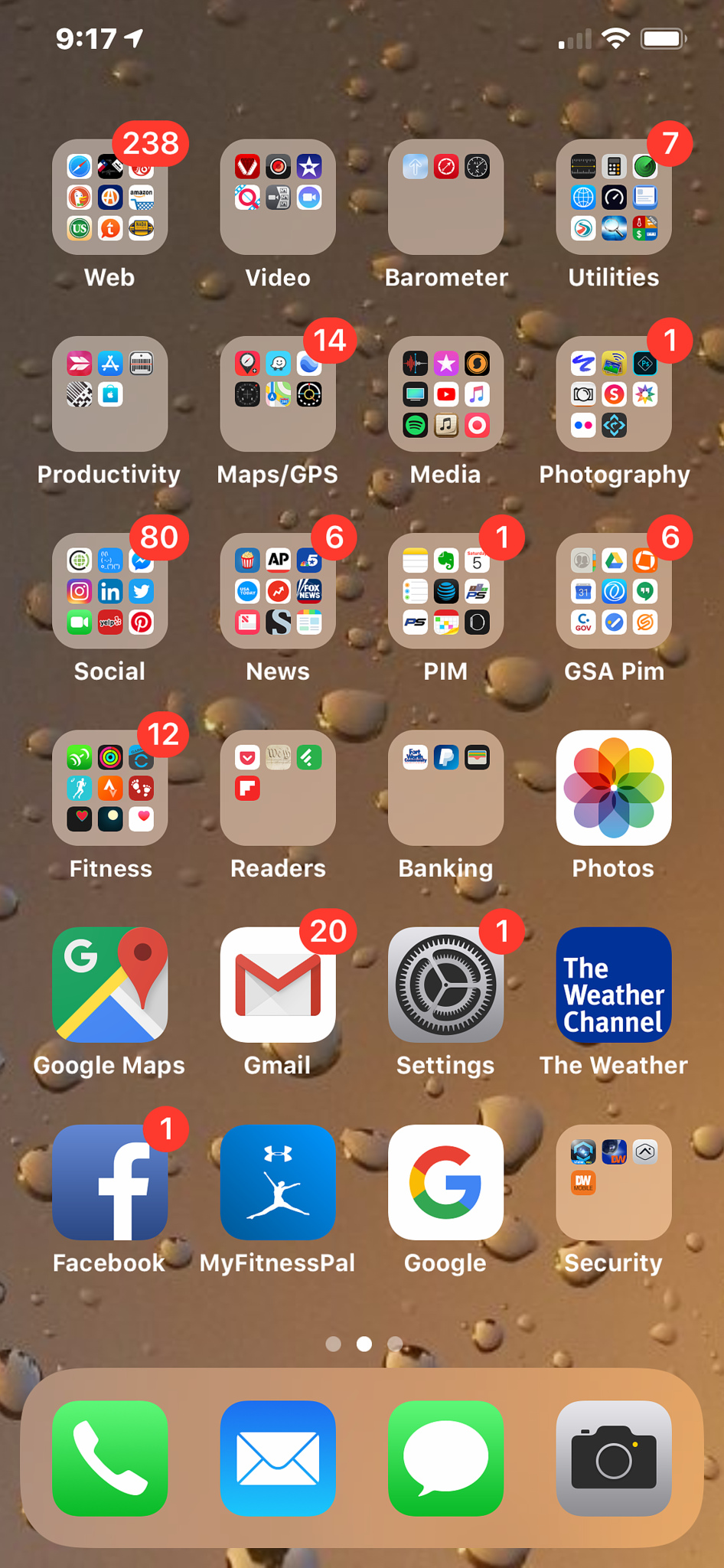Launch MyFitnessPal

(x=278, y=1181)
